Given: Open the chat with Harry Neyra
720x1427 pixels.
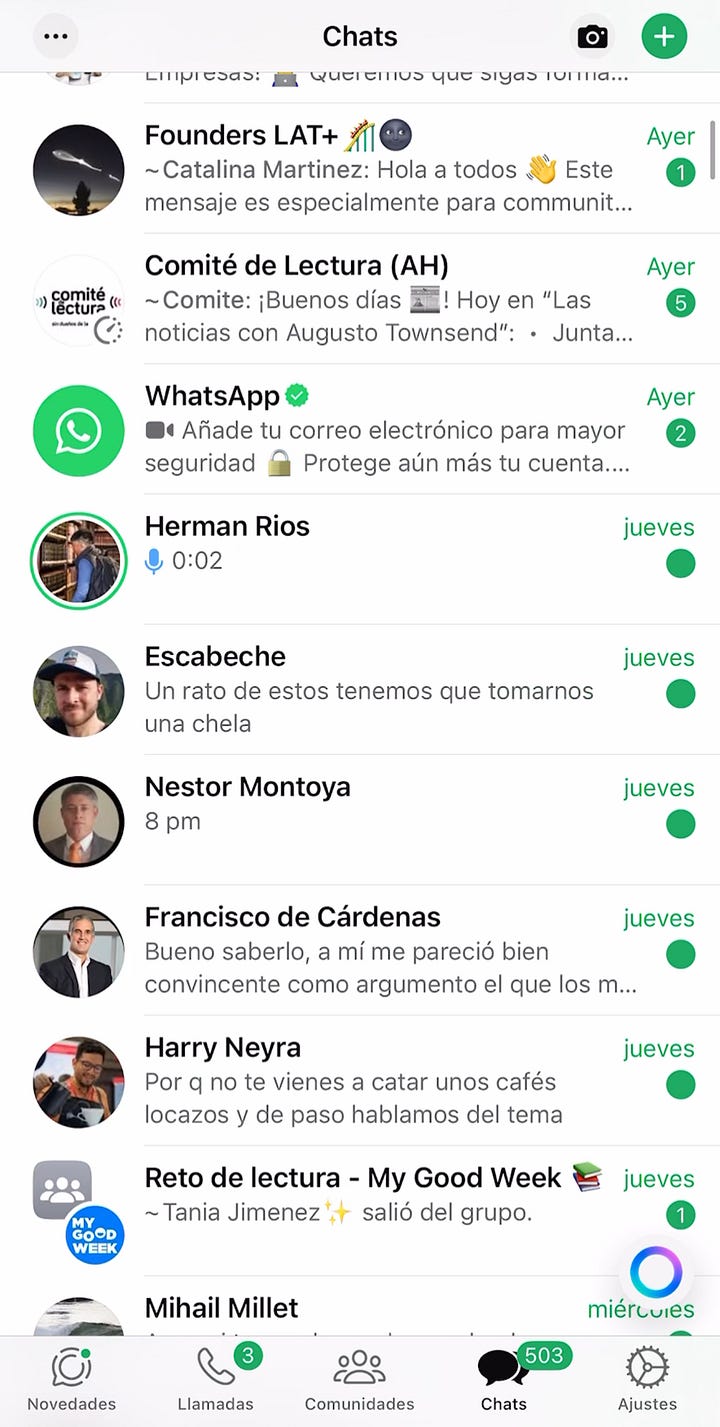Looking at the screenshot, I should (x=390, y=1080).
